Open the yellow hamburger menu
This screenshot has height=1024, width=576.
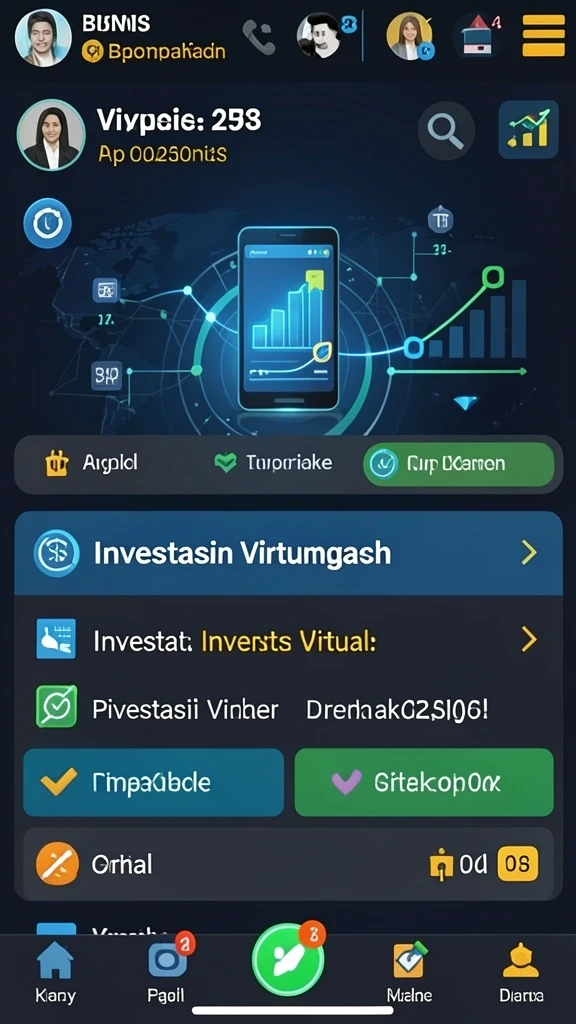click(x=543, y=35)
